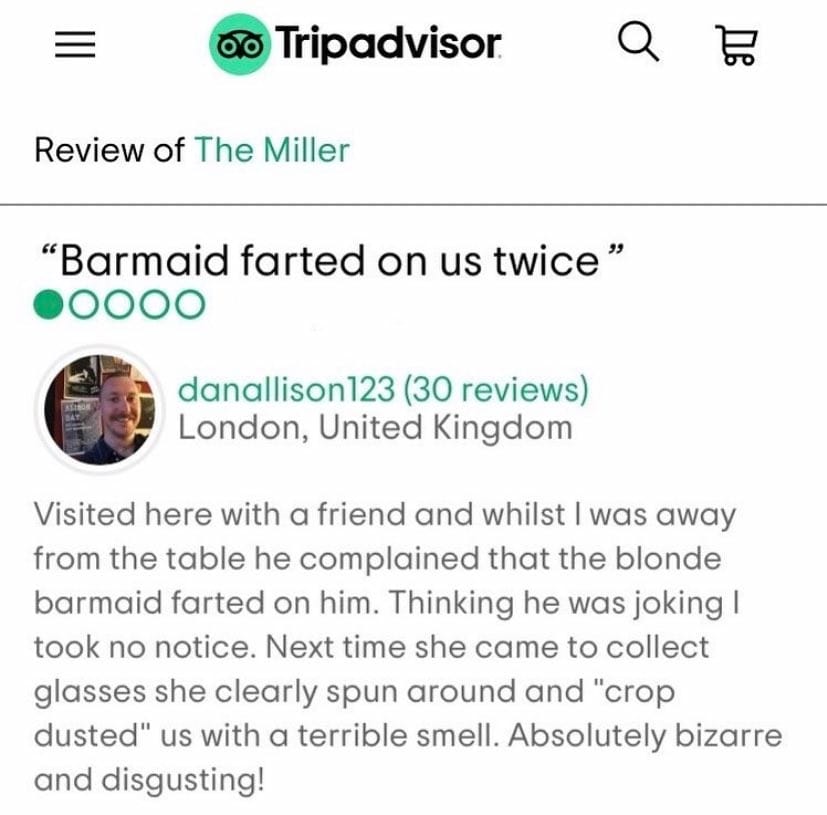Open the hamburger menu

(75, 44)
